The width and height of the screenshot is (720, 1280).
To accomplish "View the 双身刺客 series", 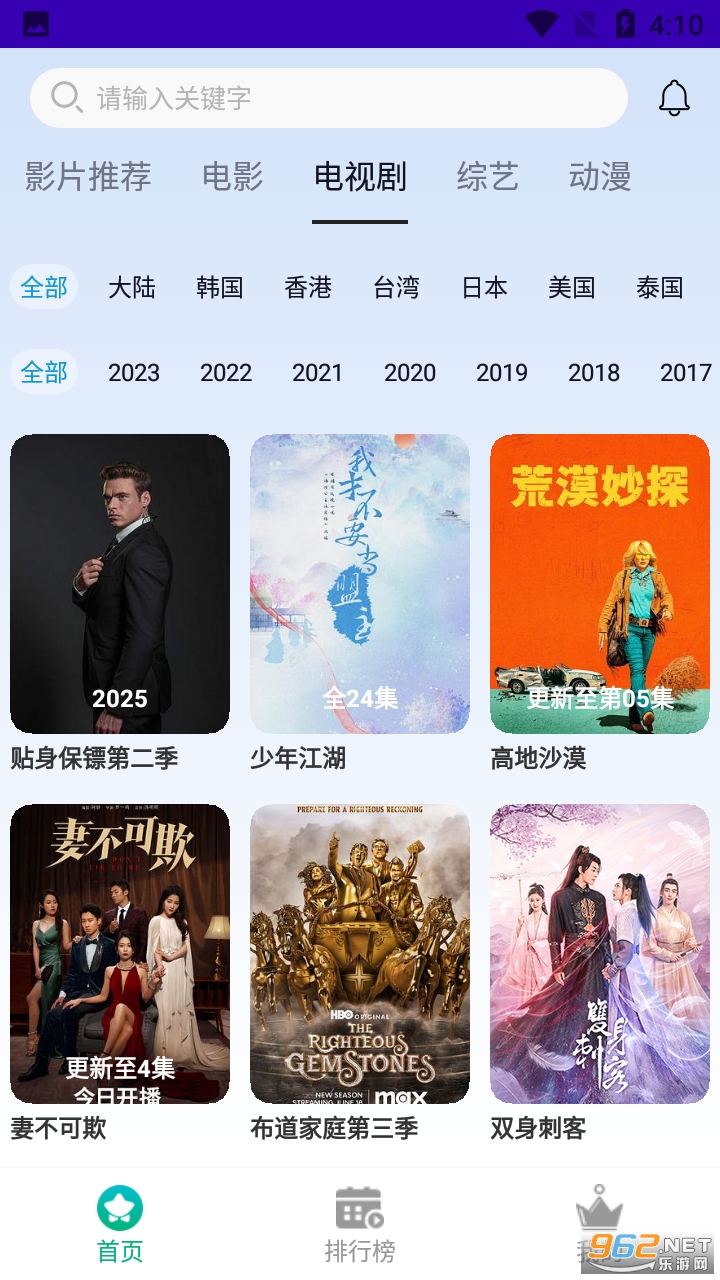I will point(600,954).
